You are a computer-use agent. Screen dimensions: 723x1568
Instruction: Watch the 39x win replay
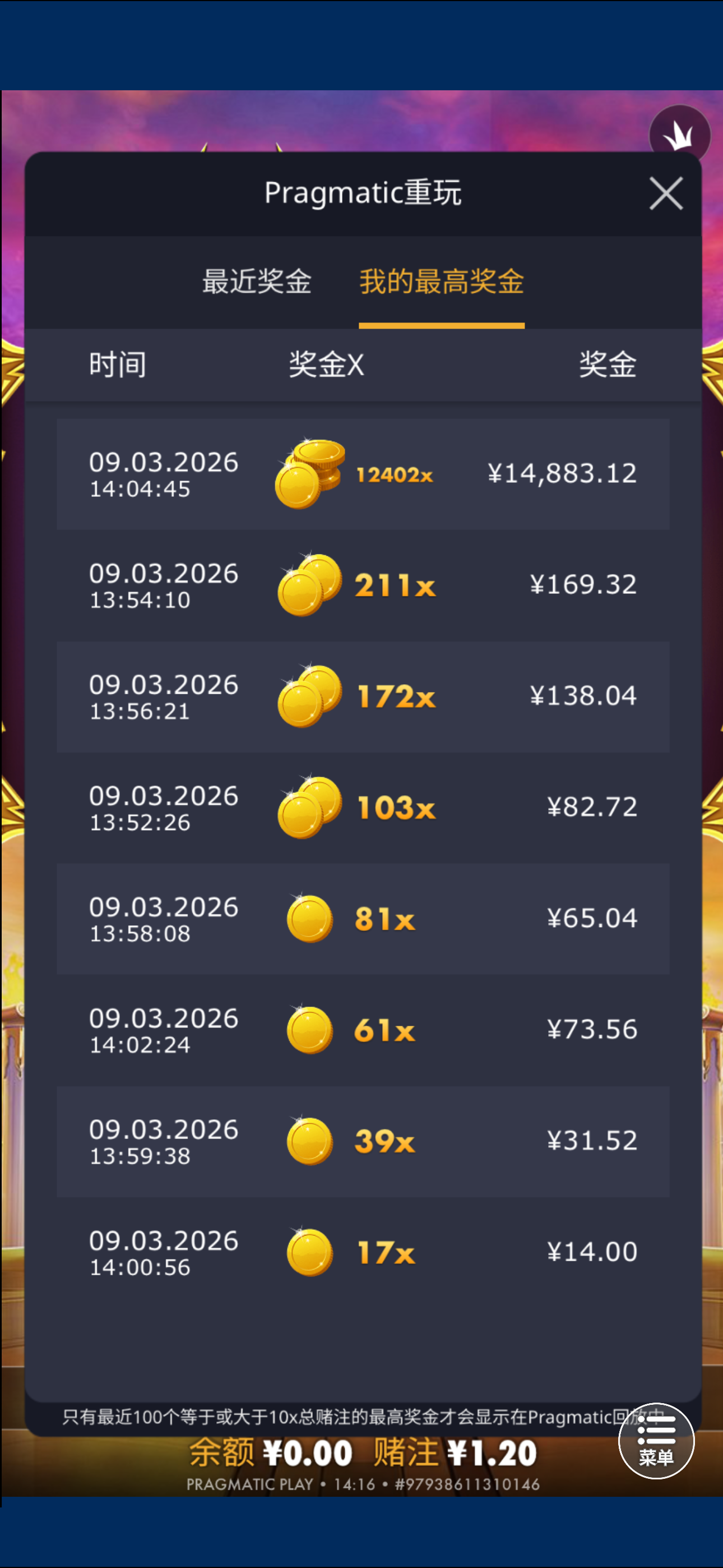click(363, 1141)
